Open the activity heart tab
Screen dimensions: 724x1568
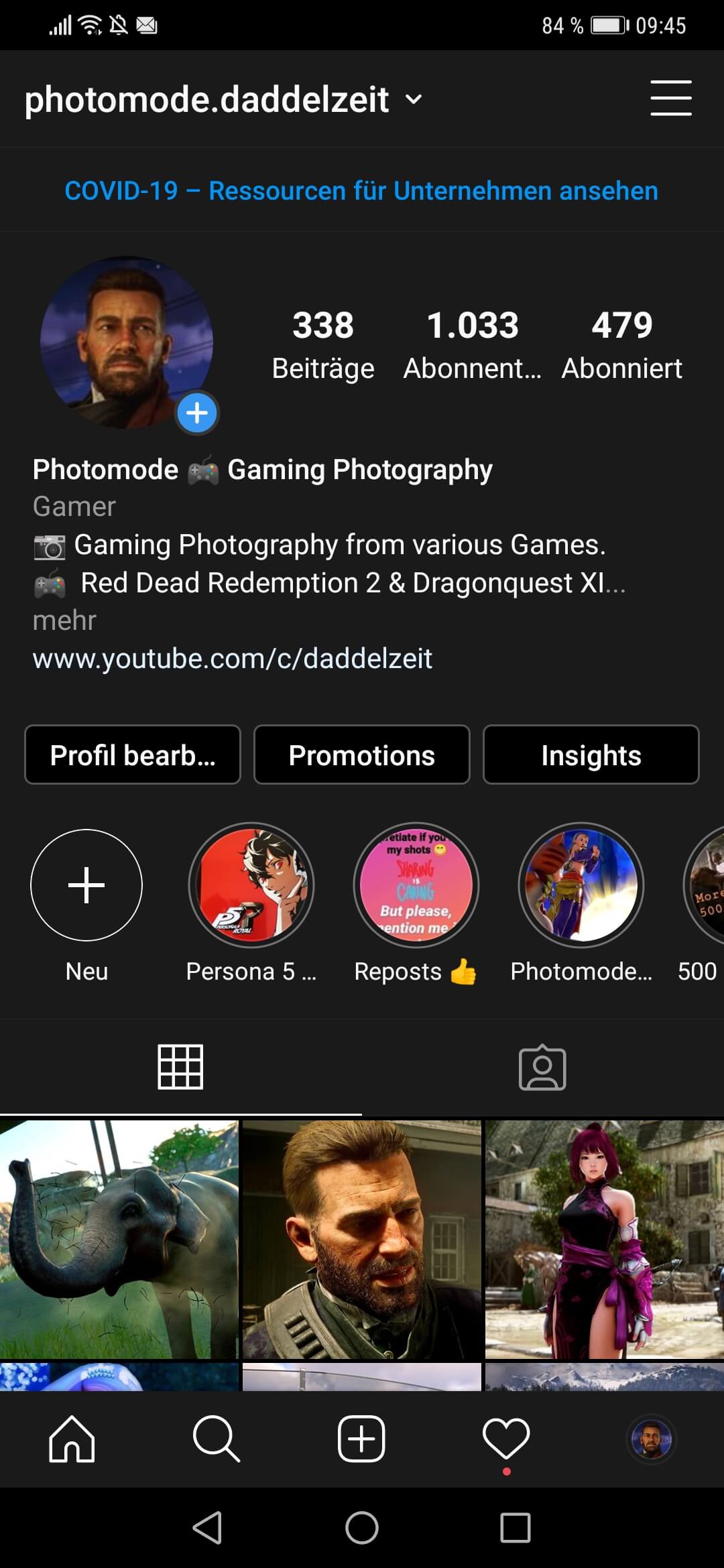tap(506, 1439)
